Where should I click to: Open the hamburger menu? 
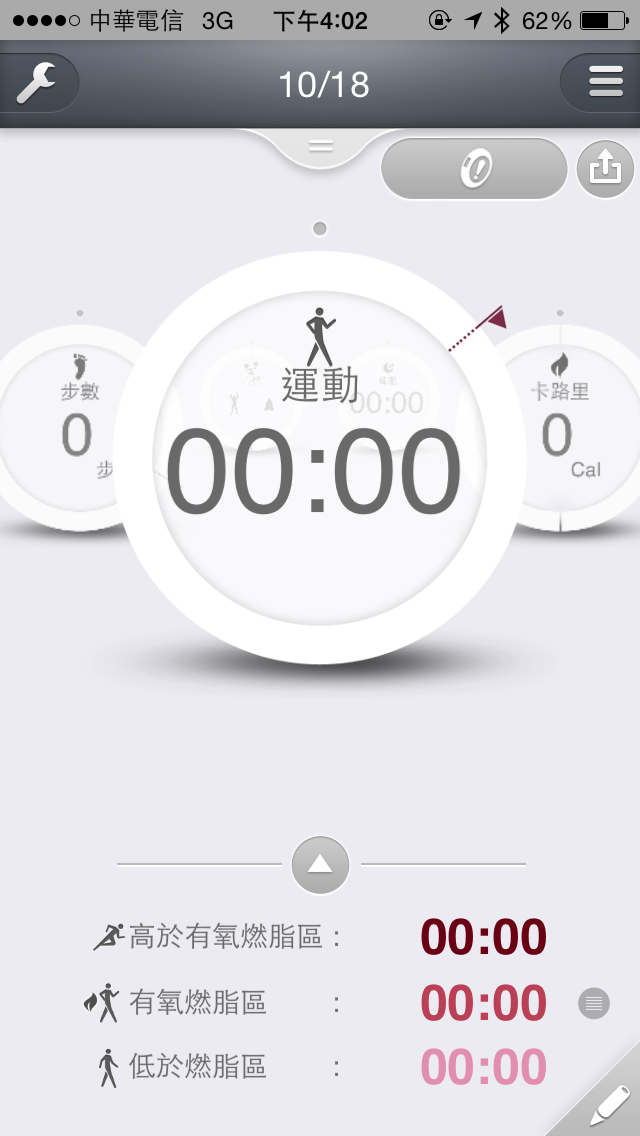coord(605,82)
